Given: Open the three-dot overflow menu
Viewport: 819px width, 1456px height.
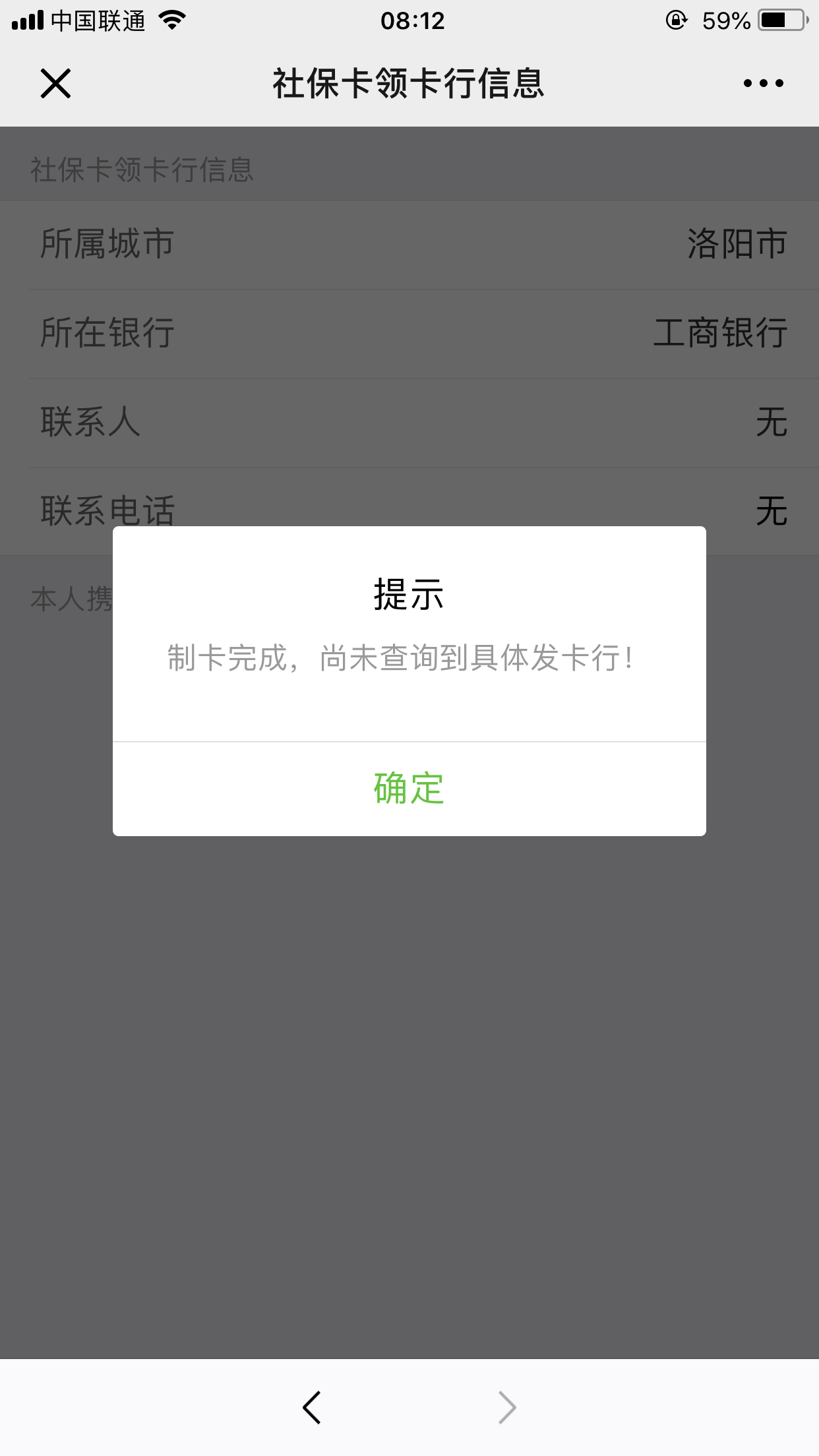Looking at the screenshot, I should point(763,83).
